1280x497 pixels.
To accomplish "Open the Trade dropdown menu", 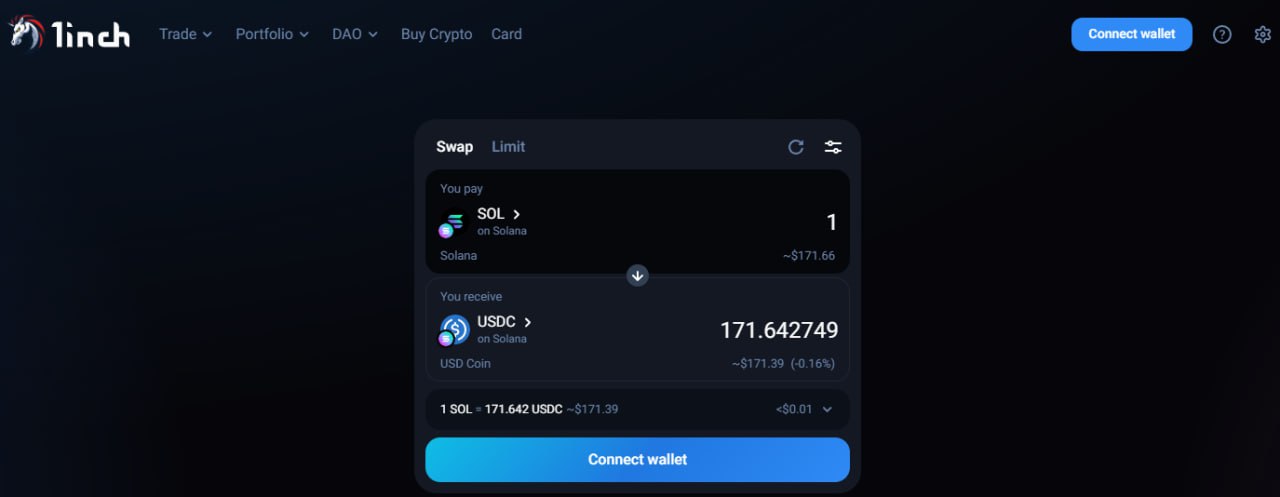I will pos(185,34).
